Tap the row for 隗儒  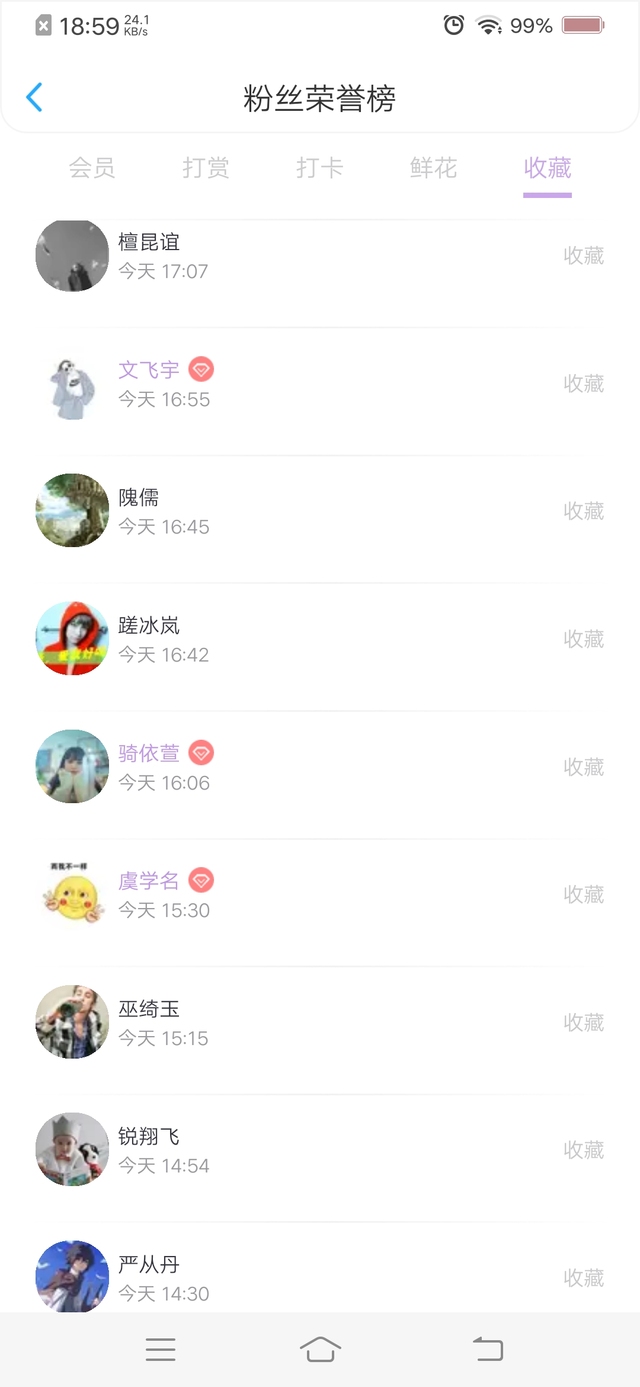point(320,511)
